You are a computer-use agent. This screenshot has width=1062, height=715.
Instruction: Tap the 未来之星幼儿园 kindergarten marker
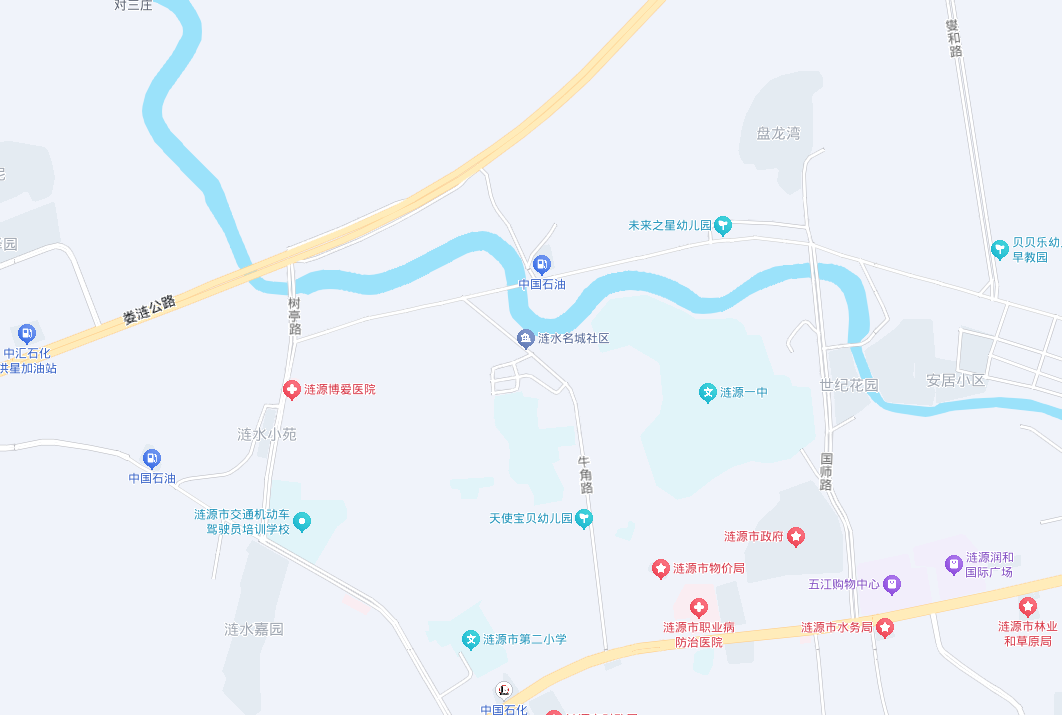[x=723, y=226]
